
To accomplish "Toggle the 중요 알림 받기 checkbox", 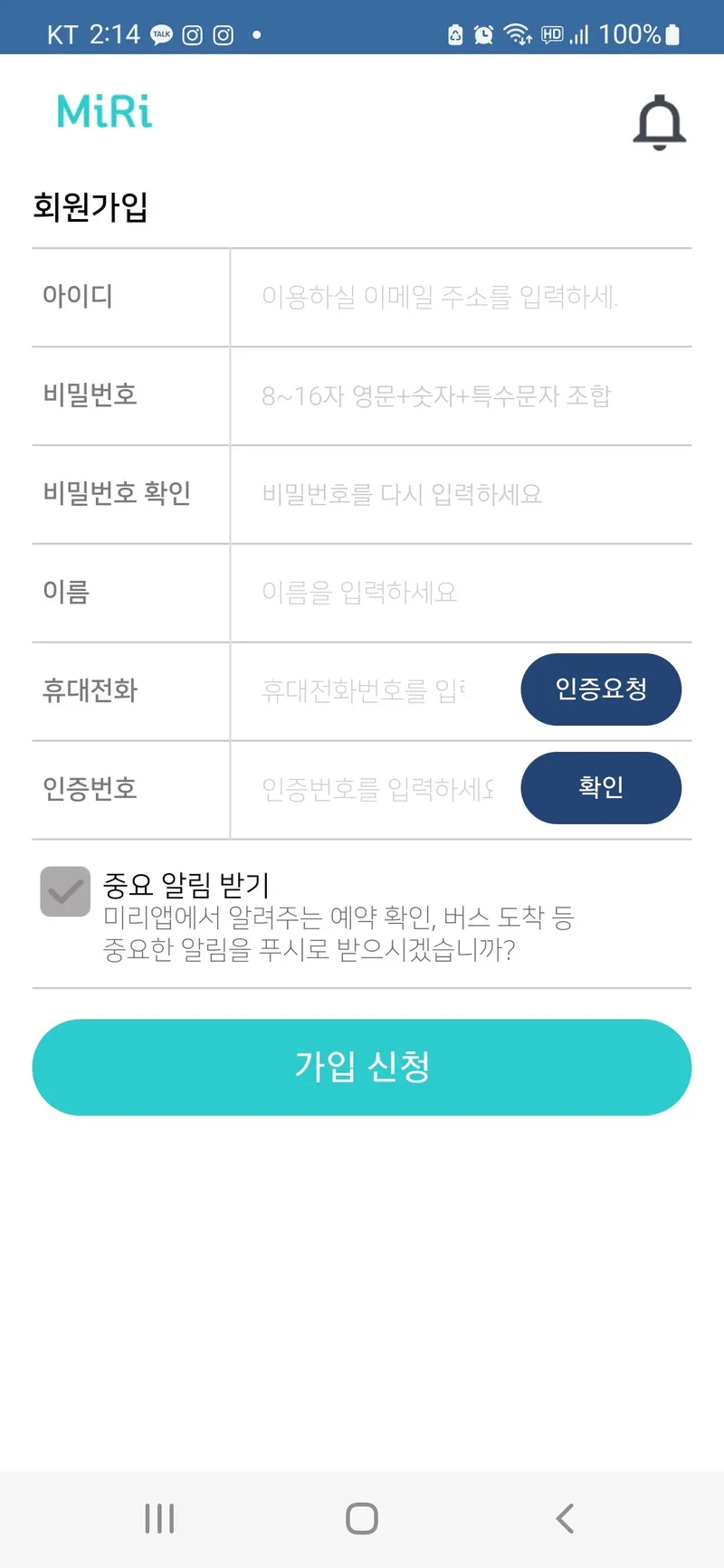I will (65, 891).
